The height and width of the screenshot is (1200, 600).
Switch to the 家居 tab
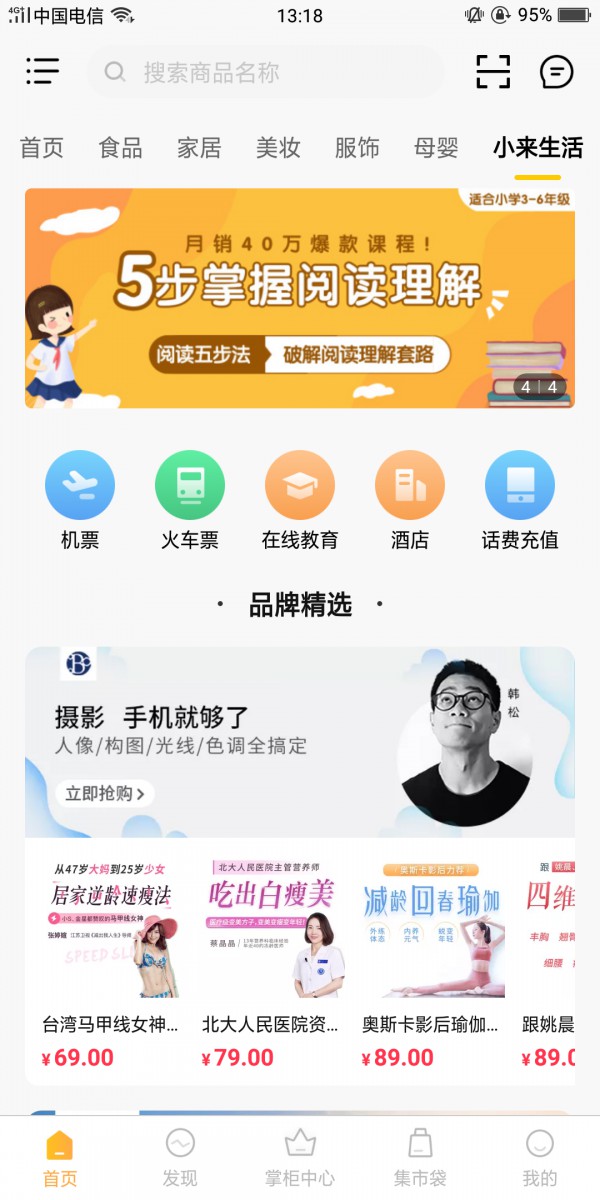click(x=199, y=148)
